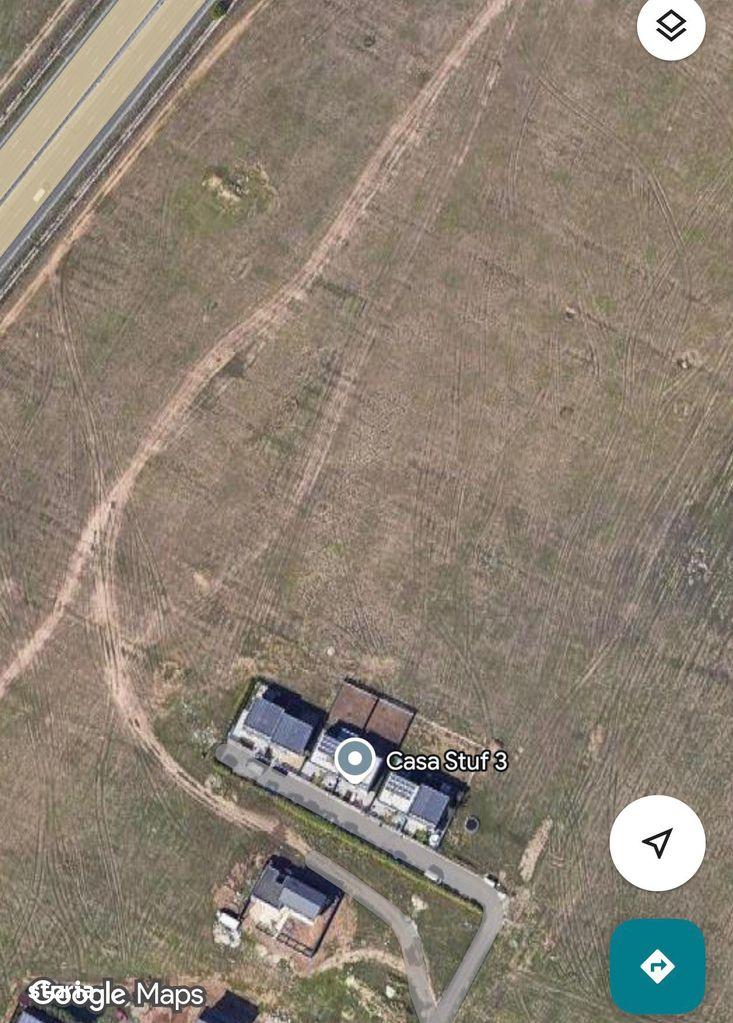The image size is (733, 1023).
Task: Open the map layers selector
Action: [x=671, y=27]
